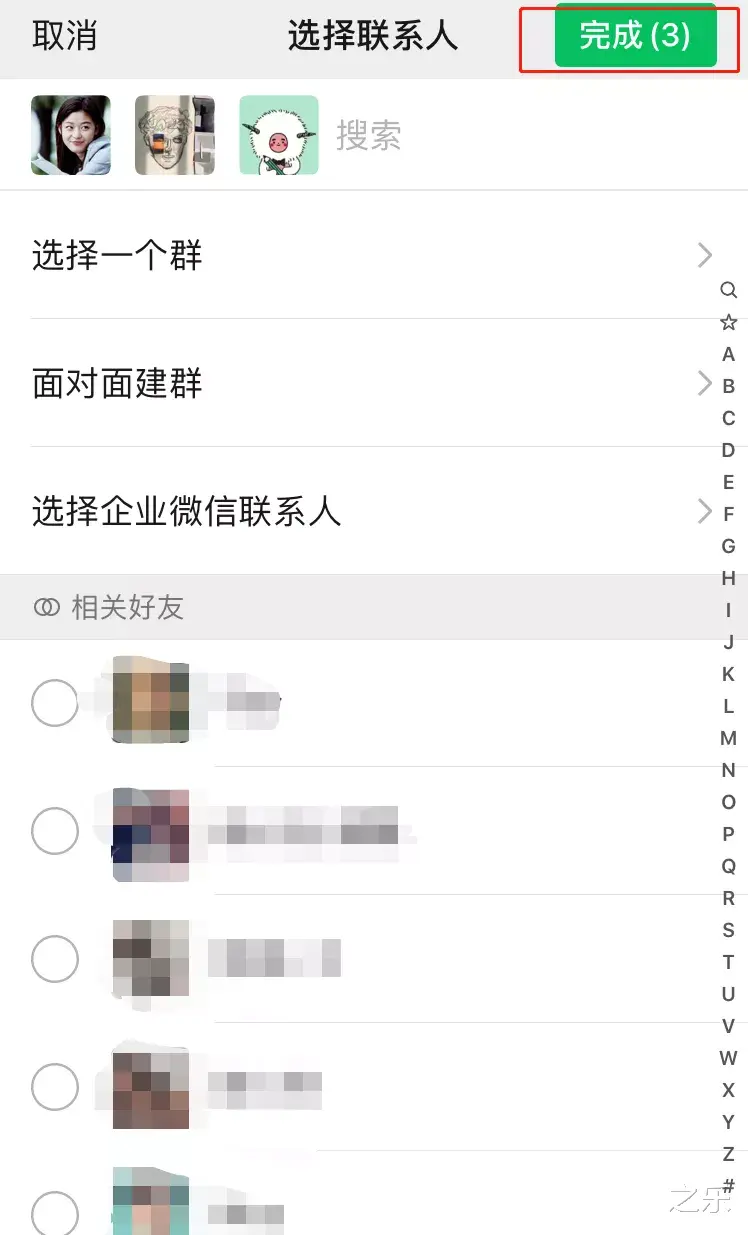Select the checkbox for the first listed friend
748x1235 pixels.
coord(54,702)
